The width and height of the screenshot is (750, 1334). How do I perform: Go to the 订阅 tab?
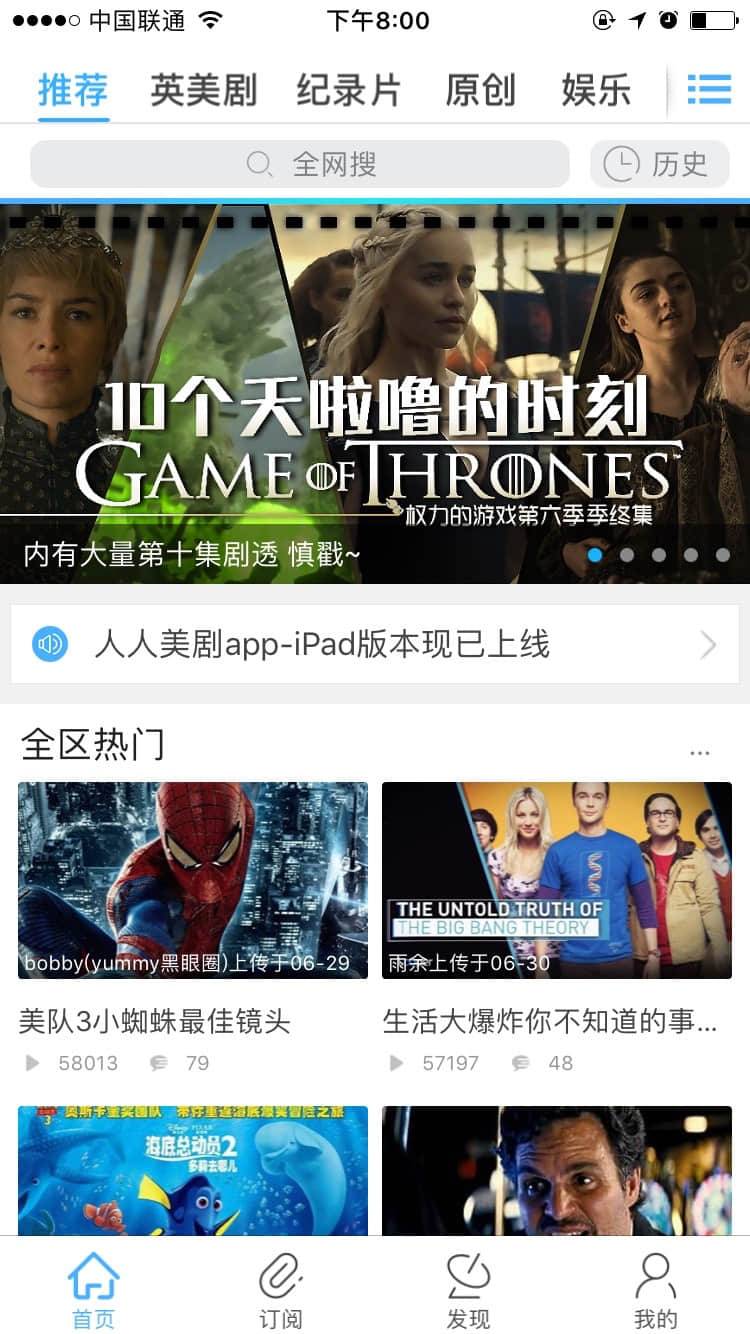pos(281,1290)
